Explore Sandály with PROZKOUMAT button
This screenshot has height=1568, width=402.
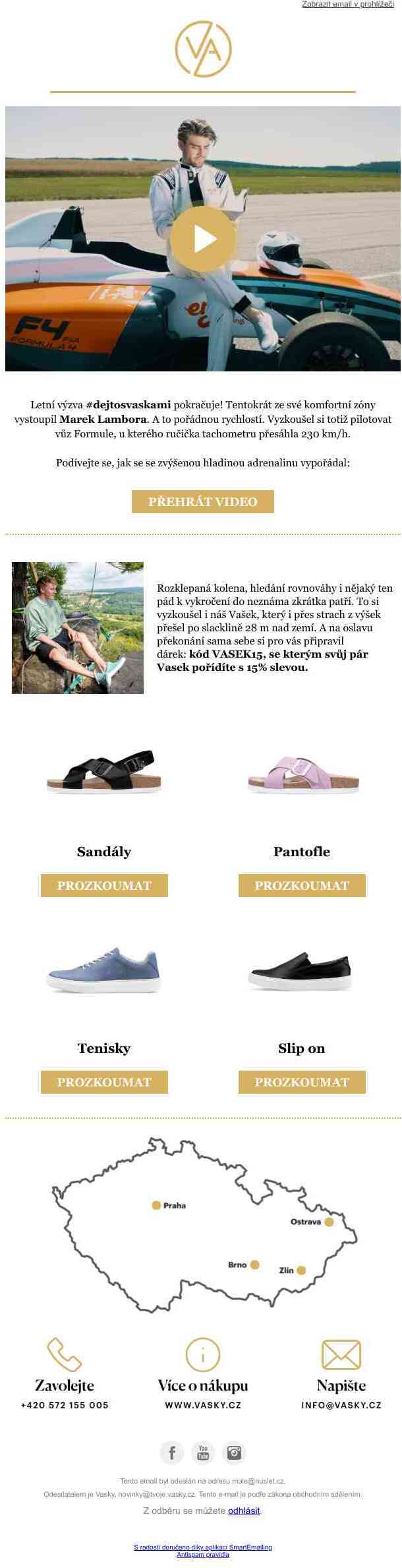104,885
